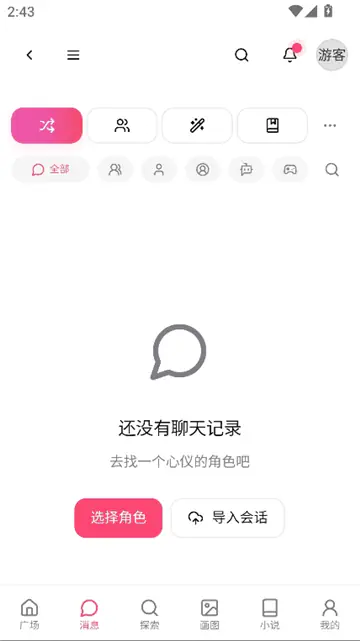Select the magic wand button
The width and height of the screenshot is (360, 641).
(197, 126)
